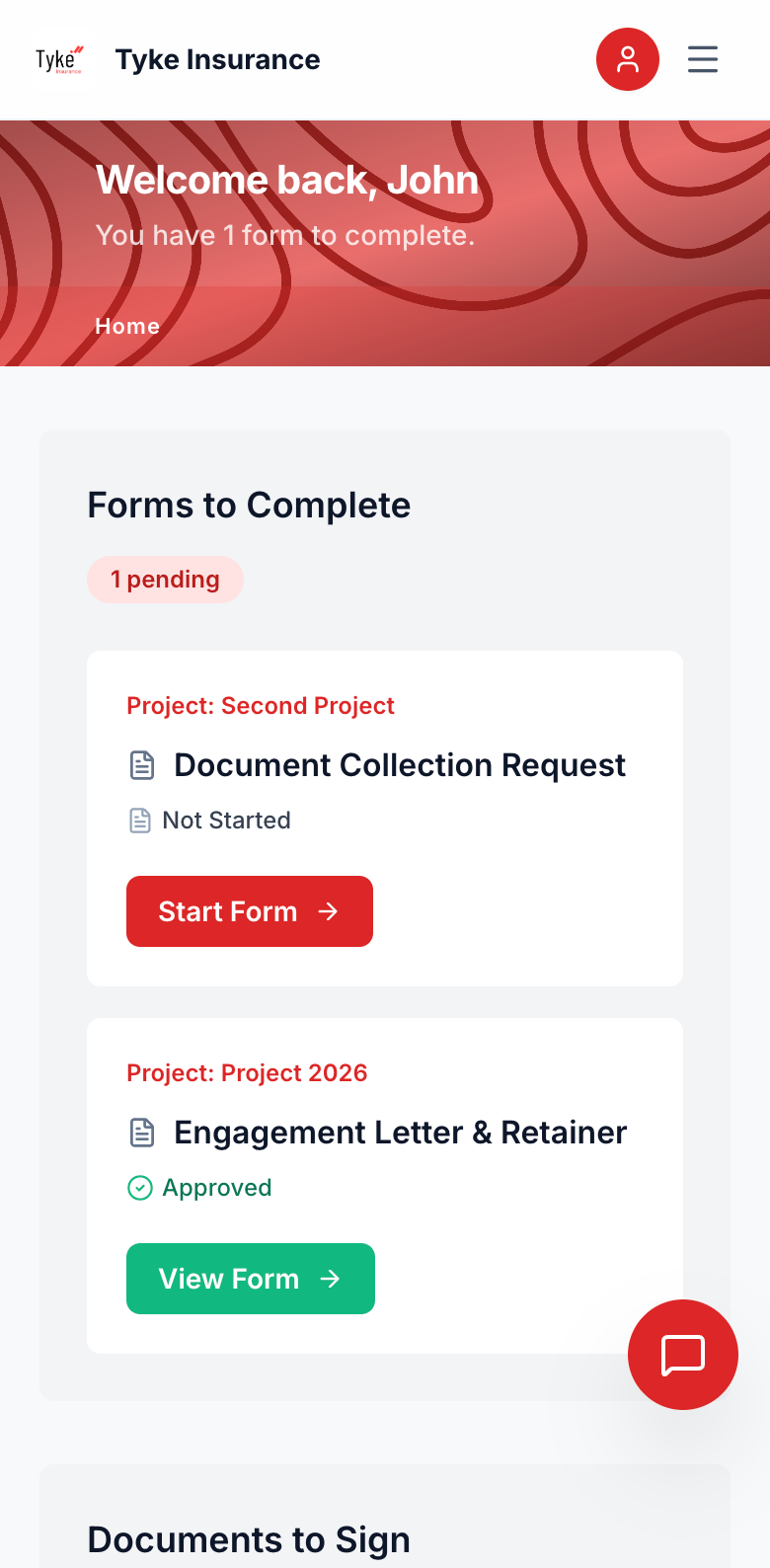
Task: Click the Forms to Complete heading
Action: point(249,505)
